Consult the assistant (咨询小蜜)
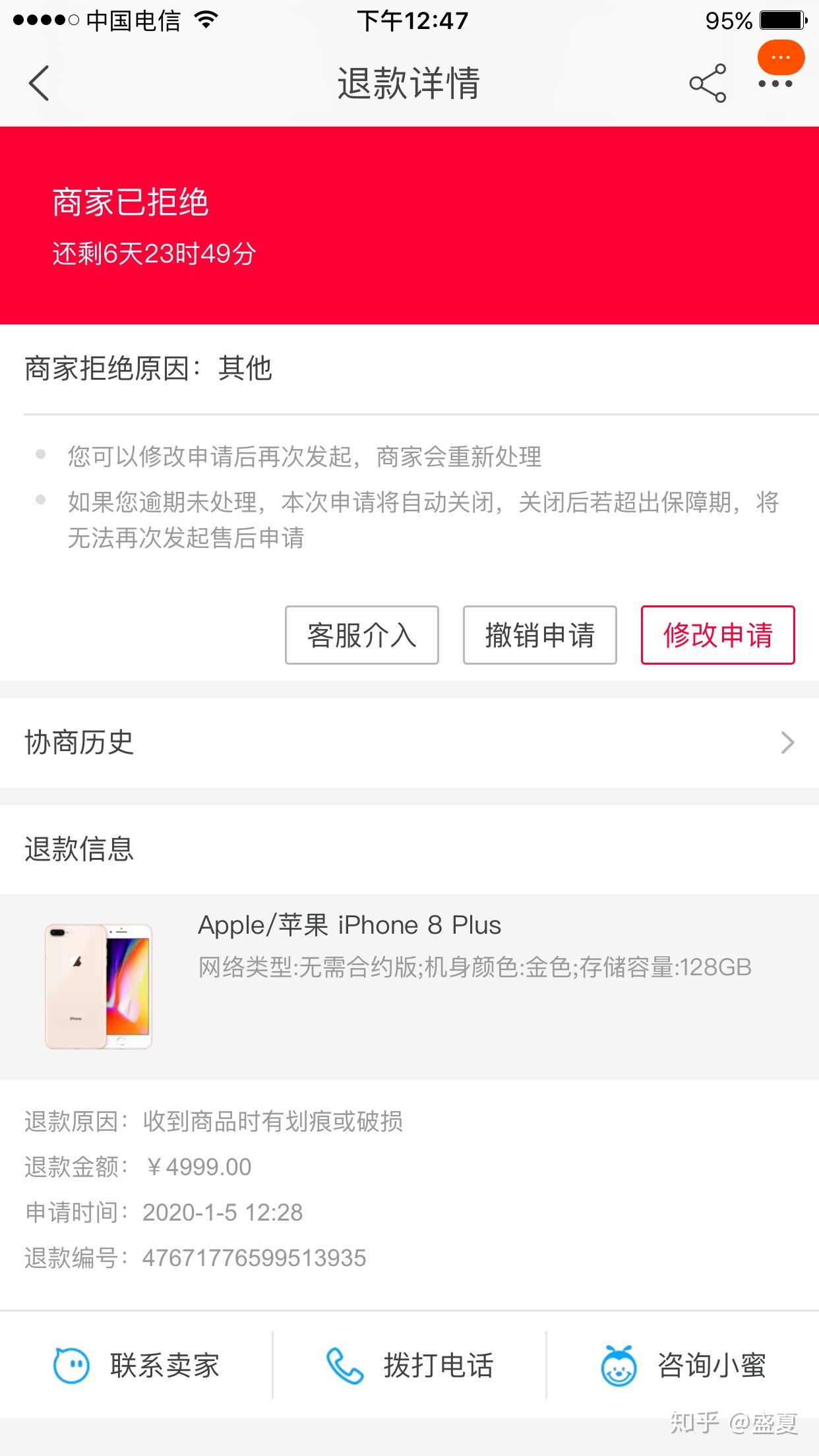Viewport: 819px width, 1456px height. coord(683,1365)
